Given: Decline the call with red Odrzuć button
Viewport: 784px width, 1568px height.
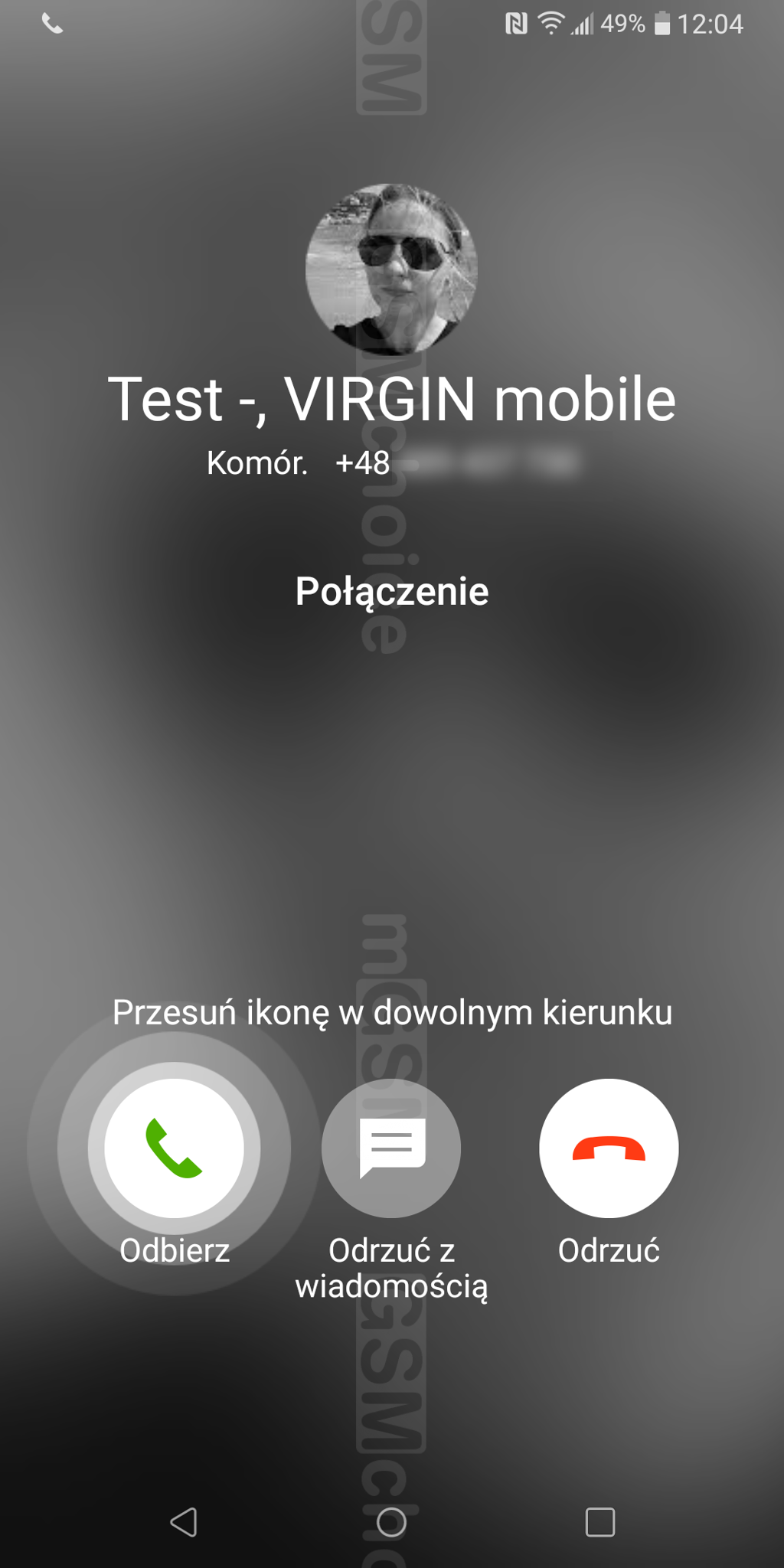Looking at the screenshot, I should [609, 1148].
